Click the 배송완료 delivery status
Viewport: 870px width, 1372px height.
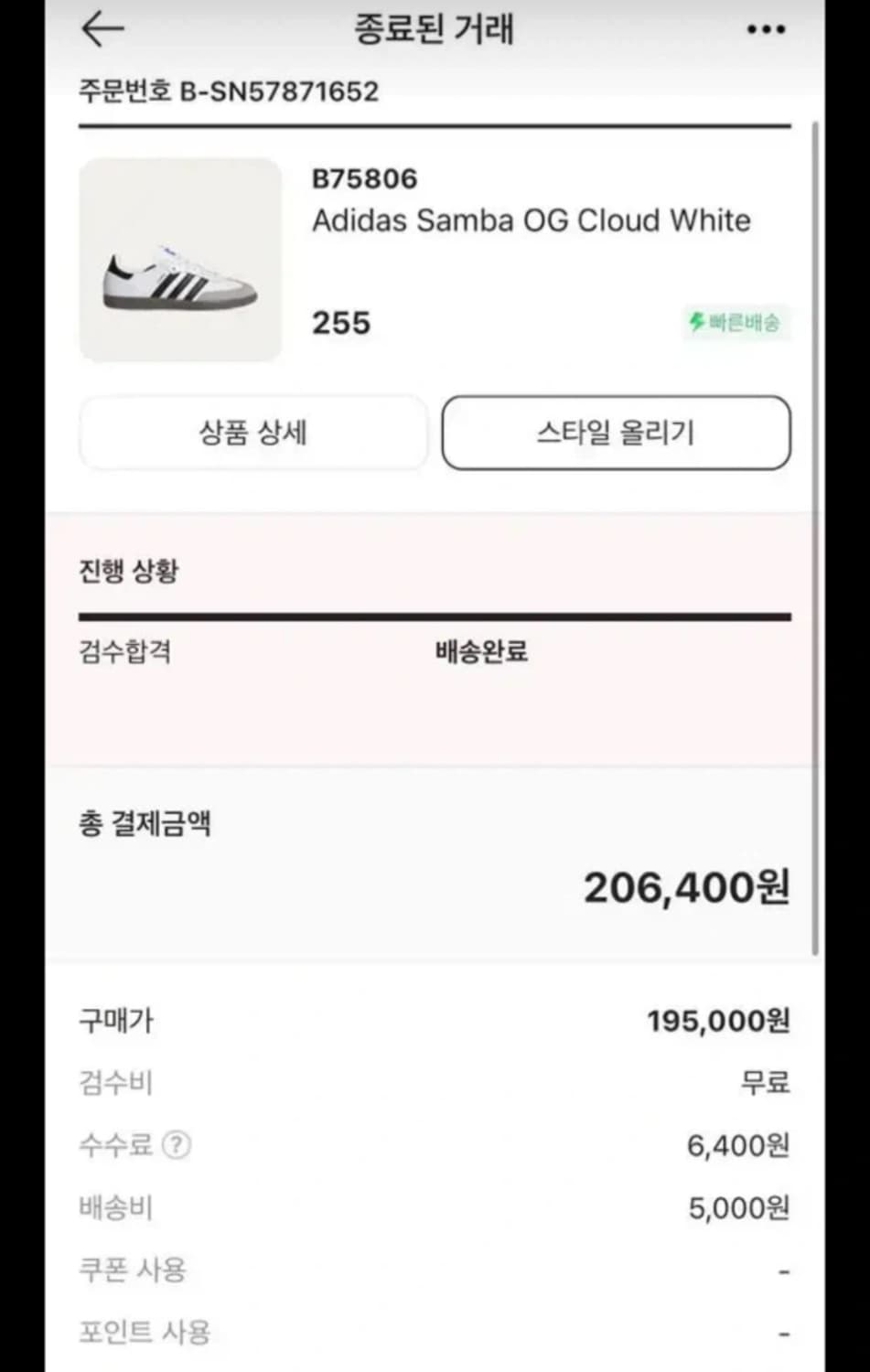click(x=483, y=652)
